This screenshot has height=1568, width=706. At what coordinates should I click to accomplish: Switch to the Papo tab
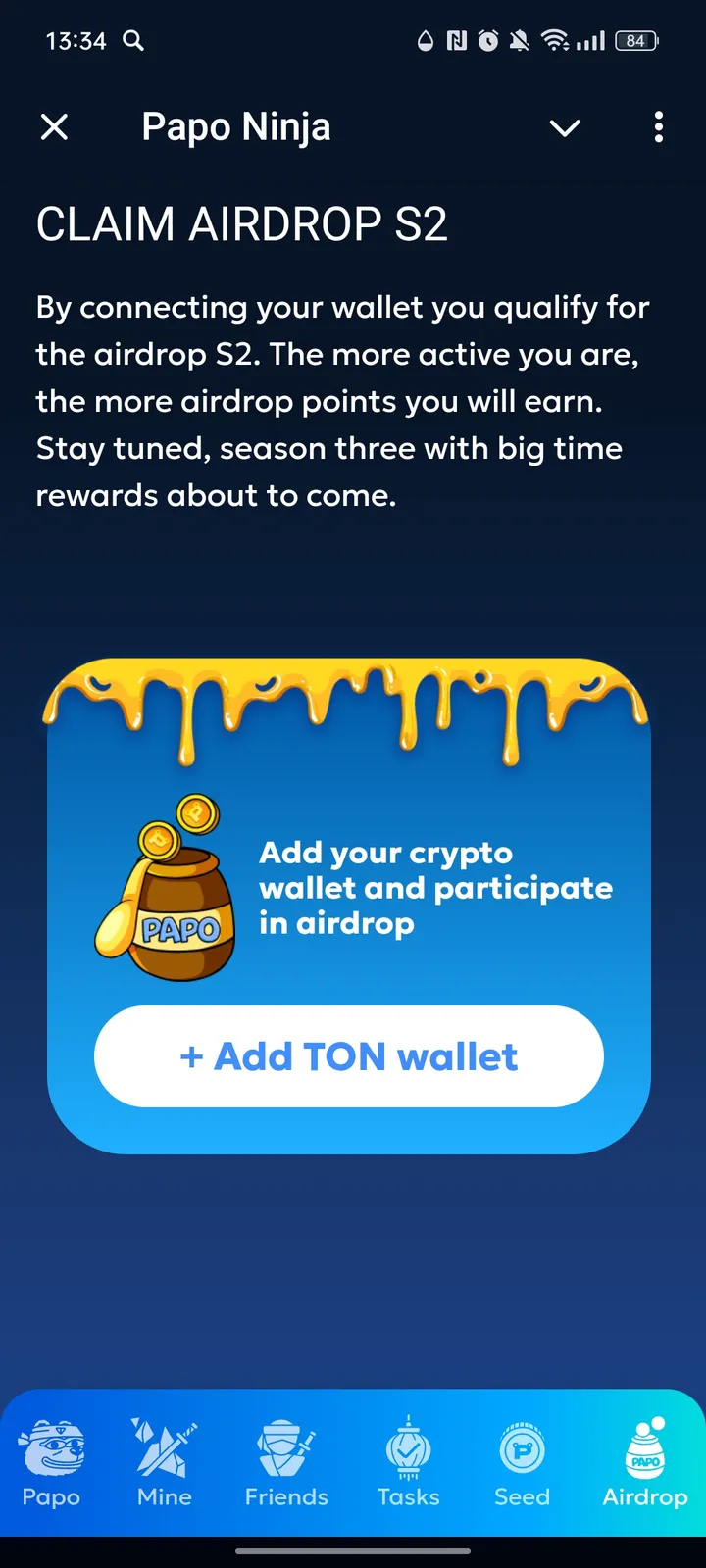coord(52,1462)
